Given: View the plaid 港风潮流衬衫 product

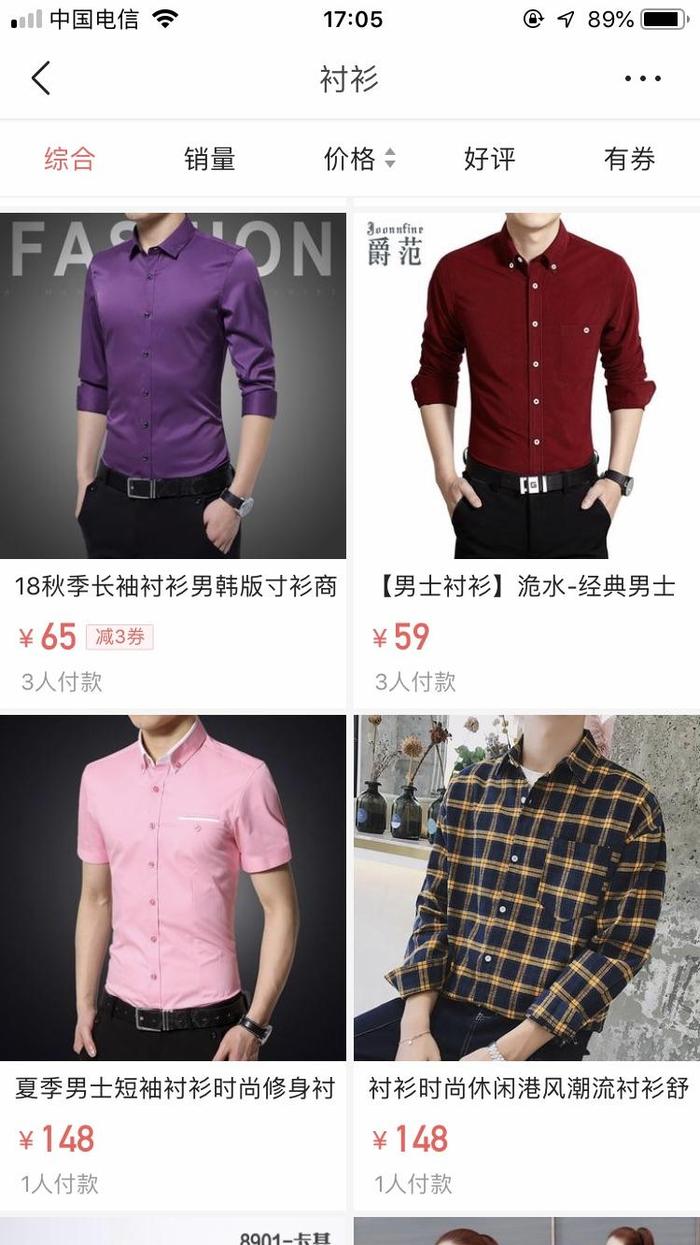Looking at the screenshot, I should 527,888.
